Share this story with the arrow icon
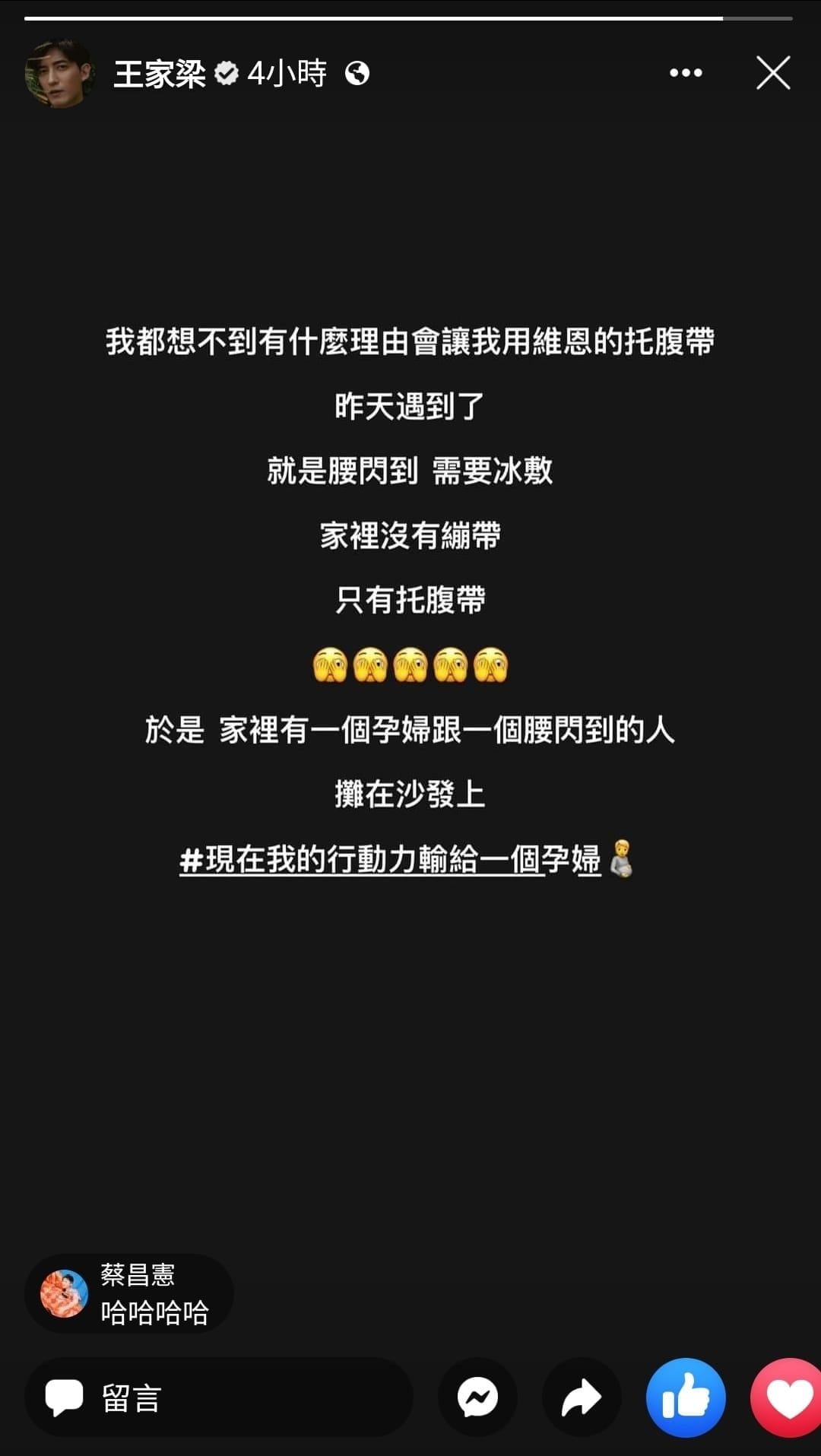 tap(582, 1397)
